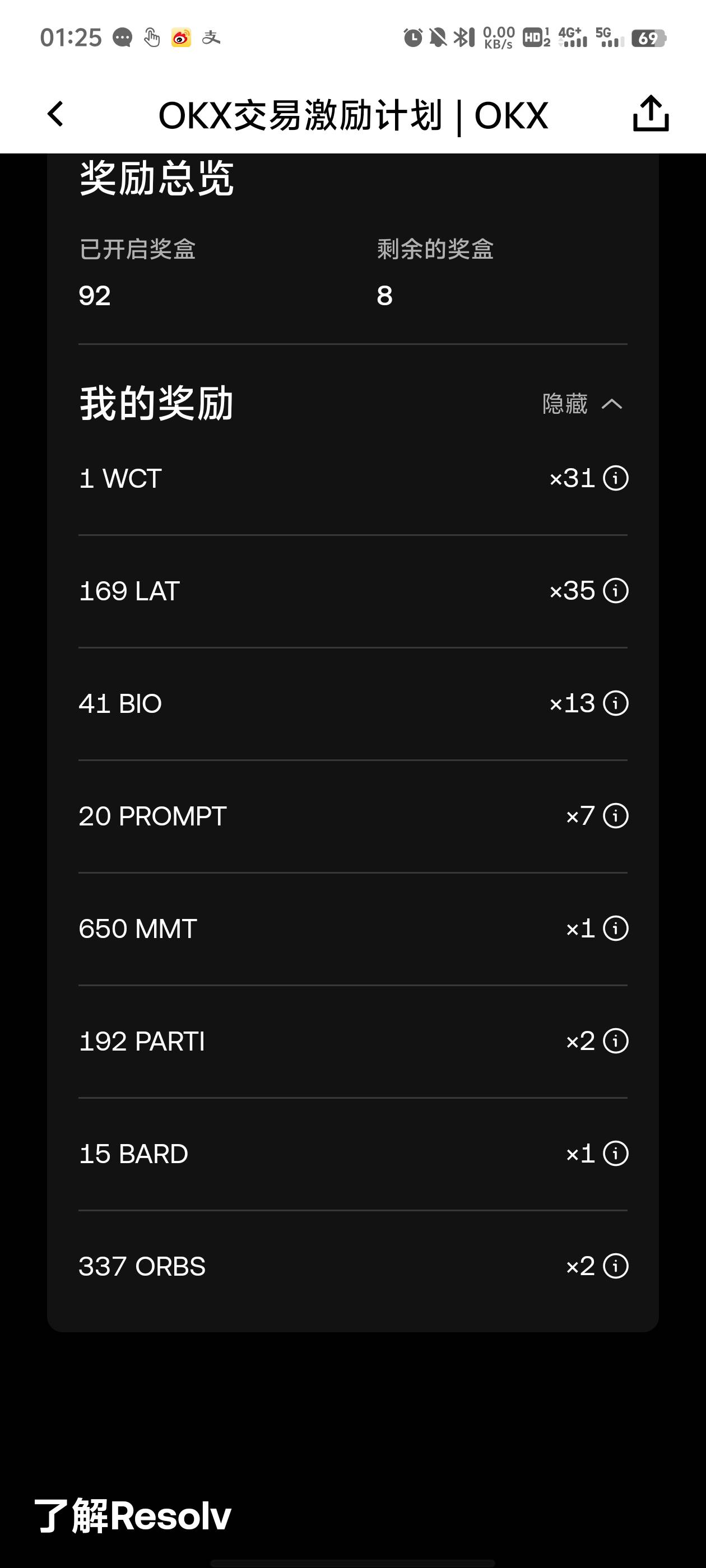Show info for 15 BARD reward
Screen dimensions: 706x1568
coord(615,1154)
